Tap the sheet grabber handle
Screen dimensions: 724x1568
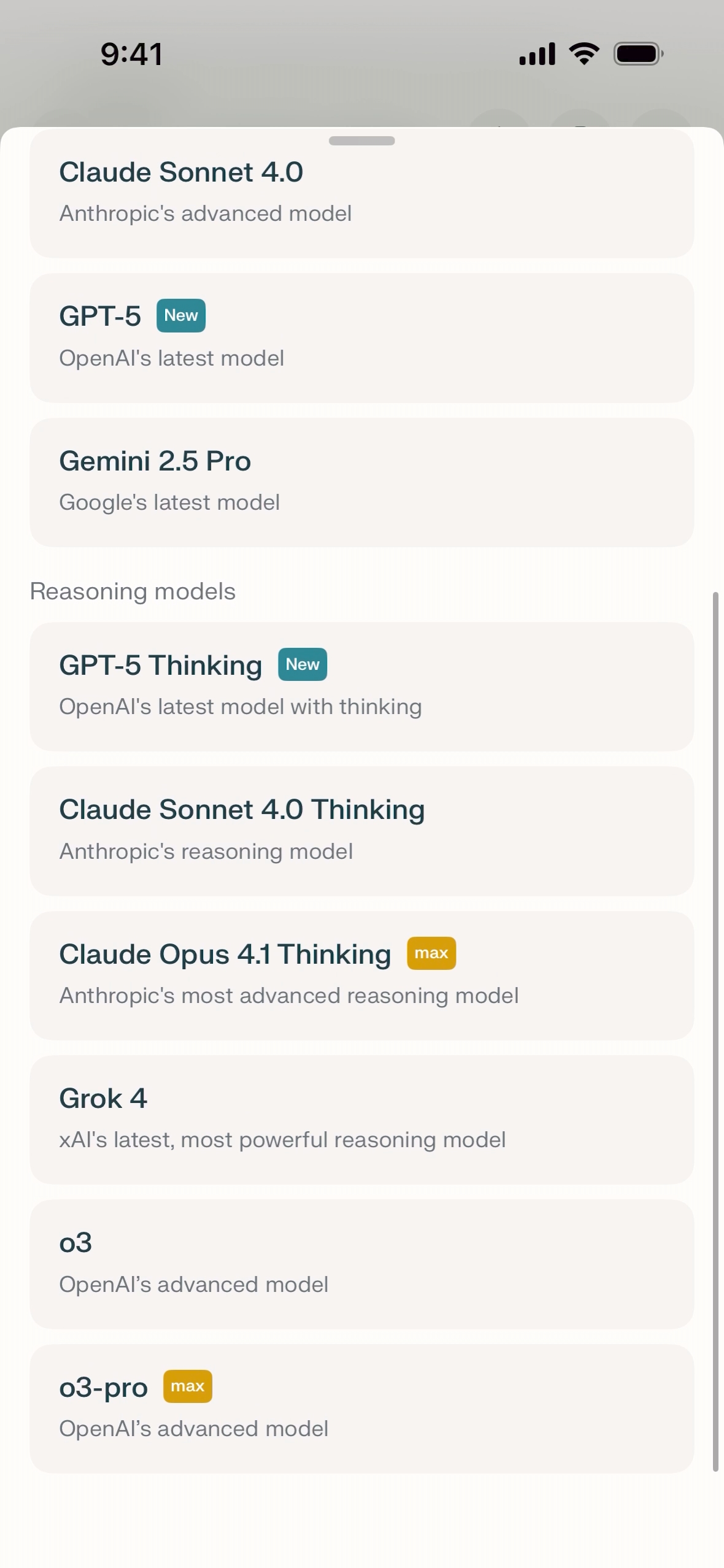(x=361, y=140)
